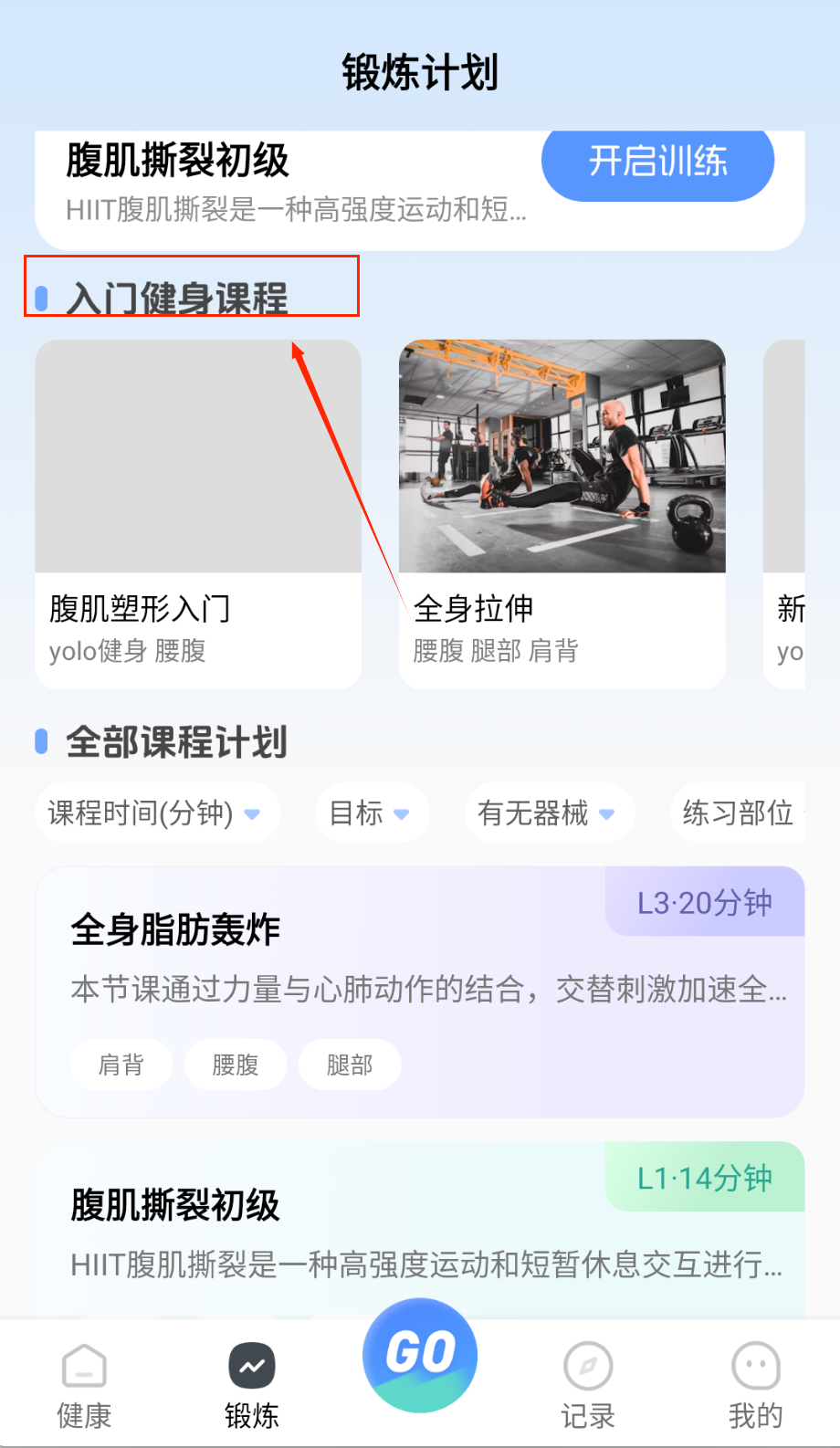The image size is (840, 1448).
Task: Switch to the 记录 tab
Action: [x=588, y=1384]
